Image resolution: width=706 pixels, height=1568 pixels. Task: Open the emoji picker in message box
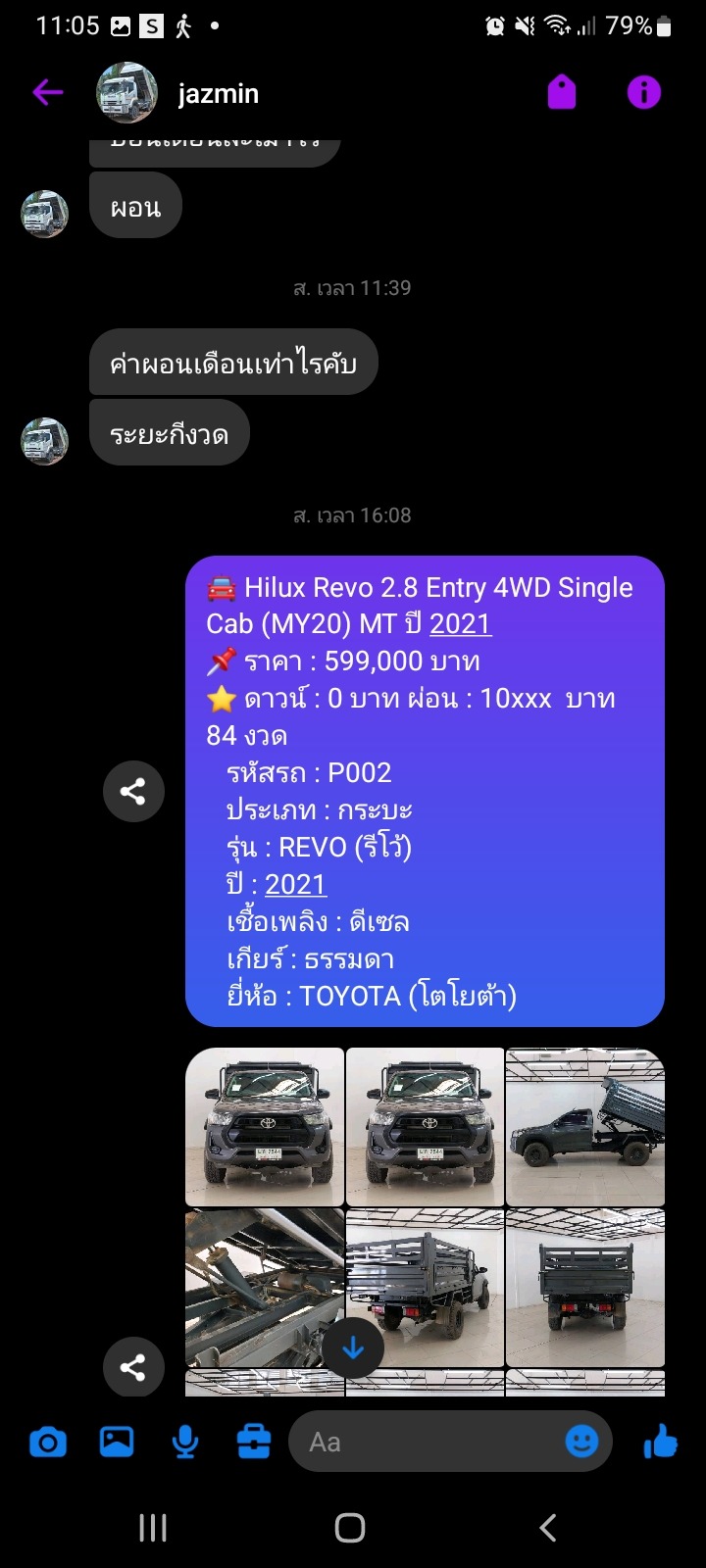tap(581, 1442)
